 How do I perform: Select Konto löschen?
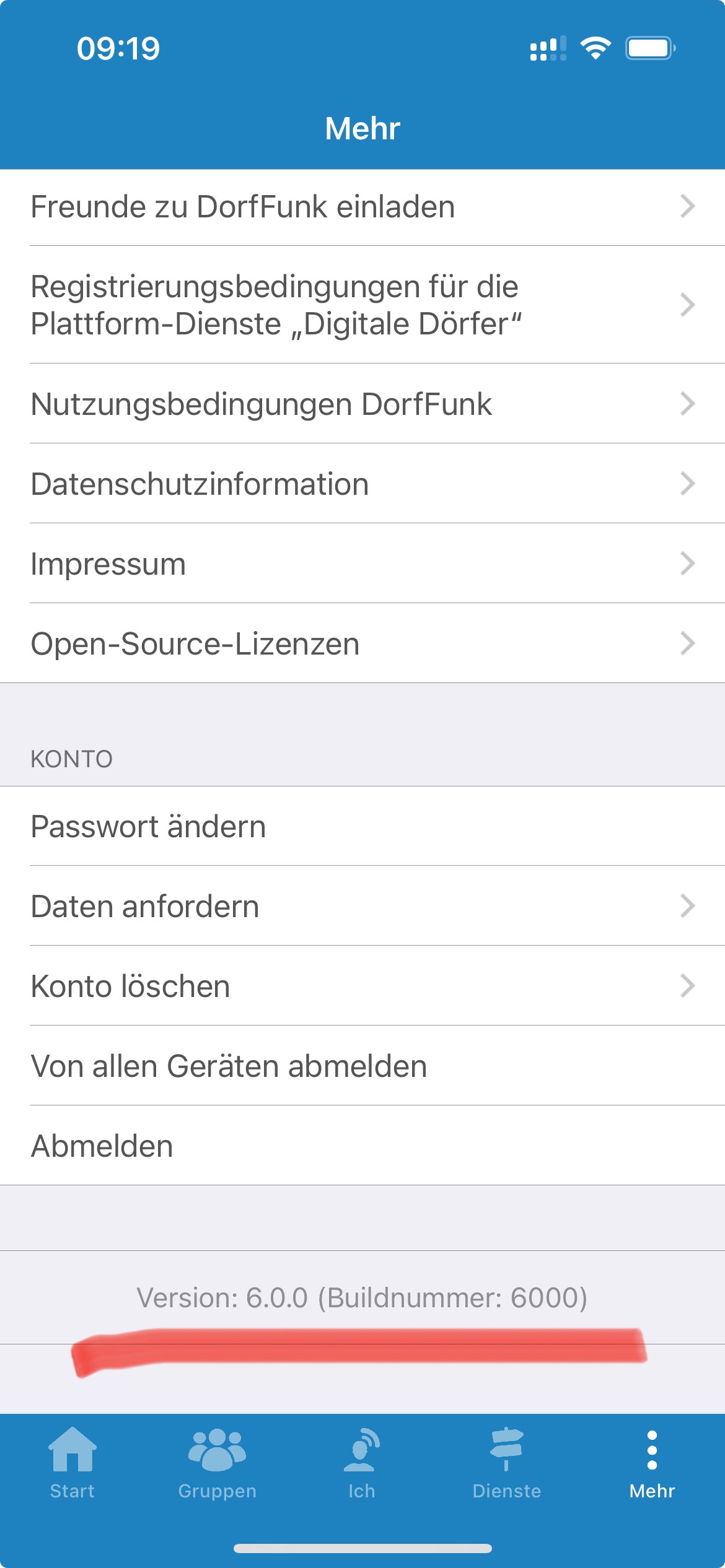[362, 986]
